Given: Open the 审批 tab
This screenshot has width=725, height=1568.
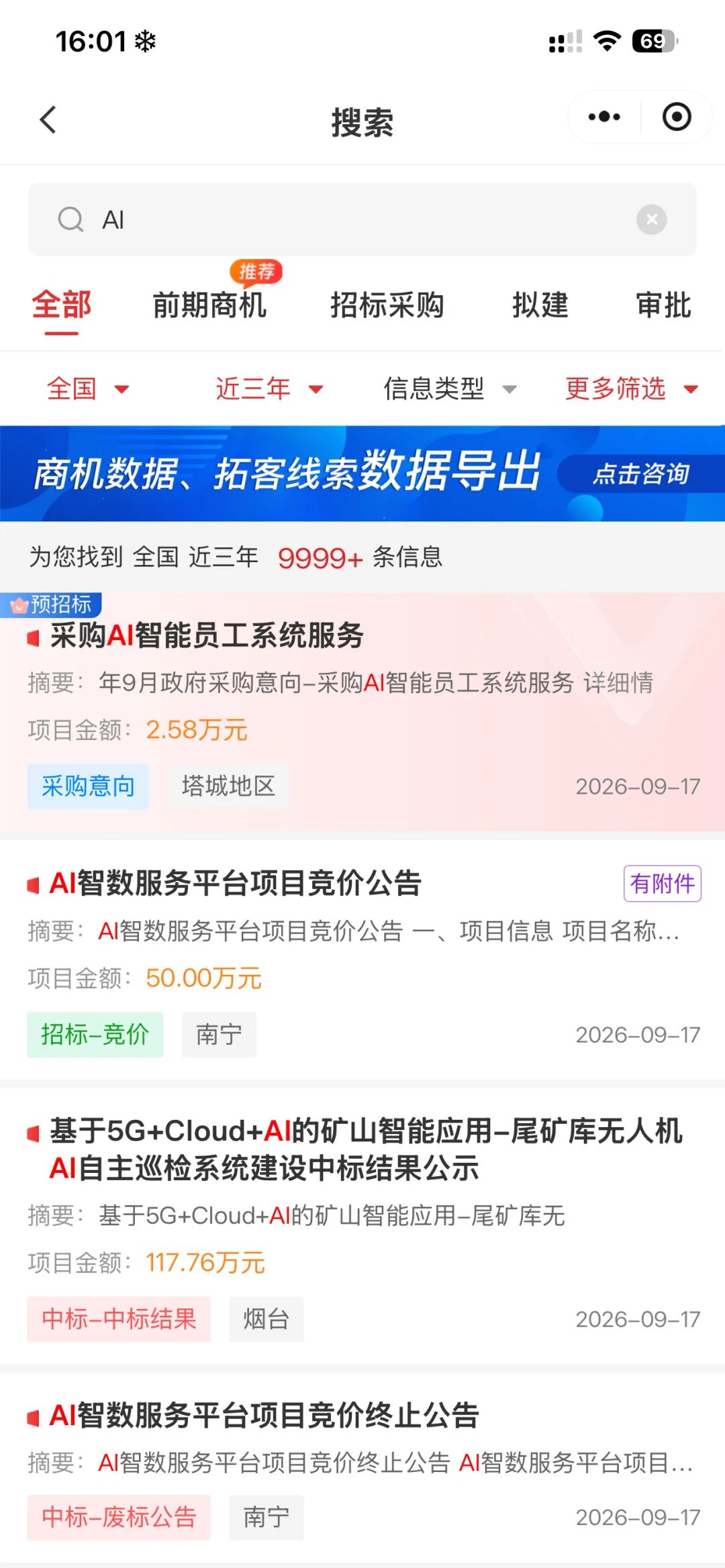Looking at the screenshot, I should click(664, 305).
